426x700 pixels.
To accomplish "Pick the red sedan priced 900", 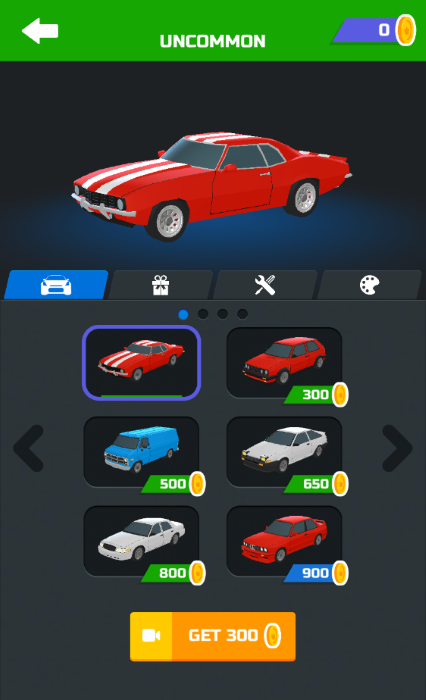I will coord(284,541).
